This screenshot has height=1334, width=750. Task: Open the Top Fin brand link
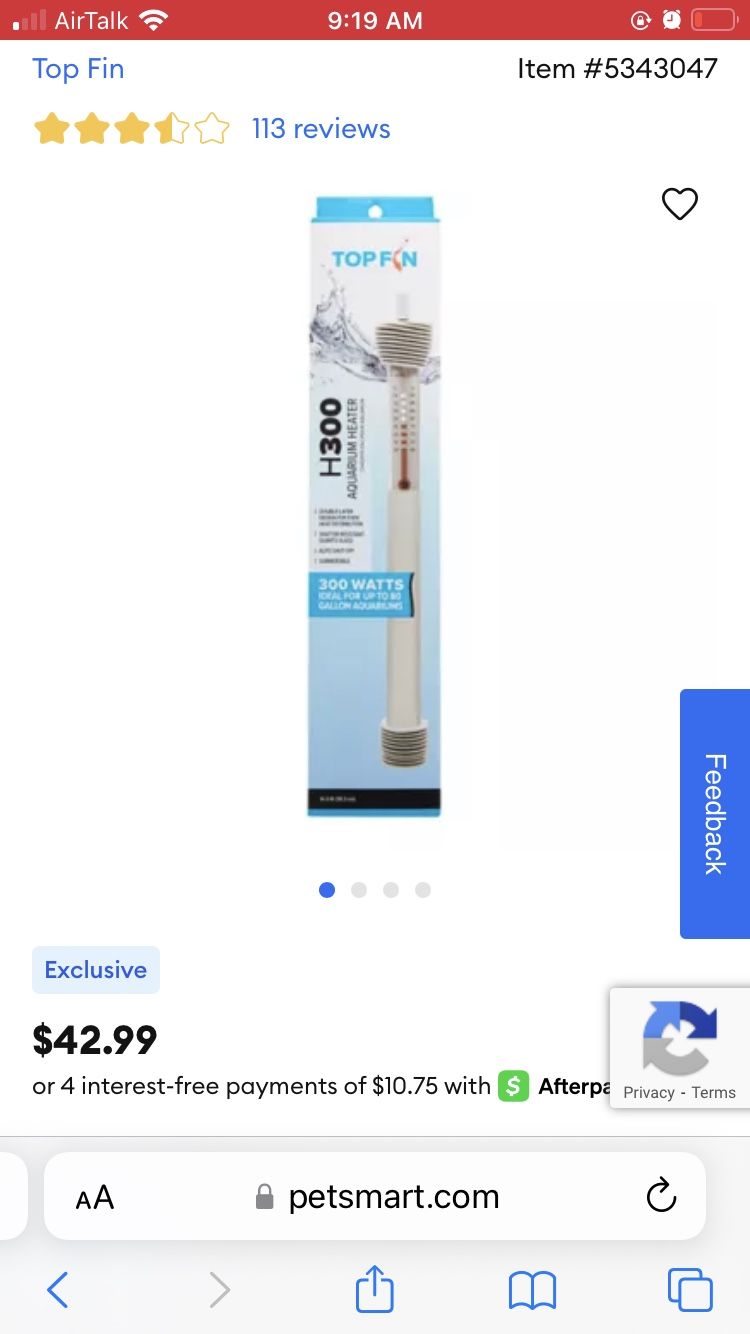point(78,69)
